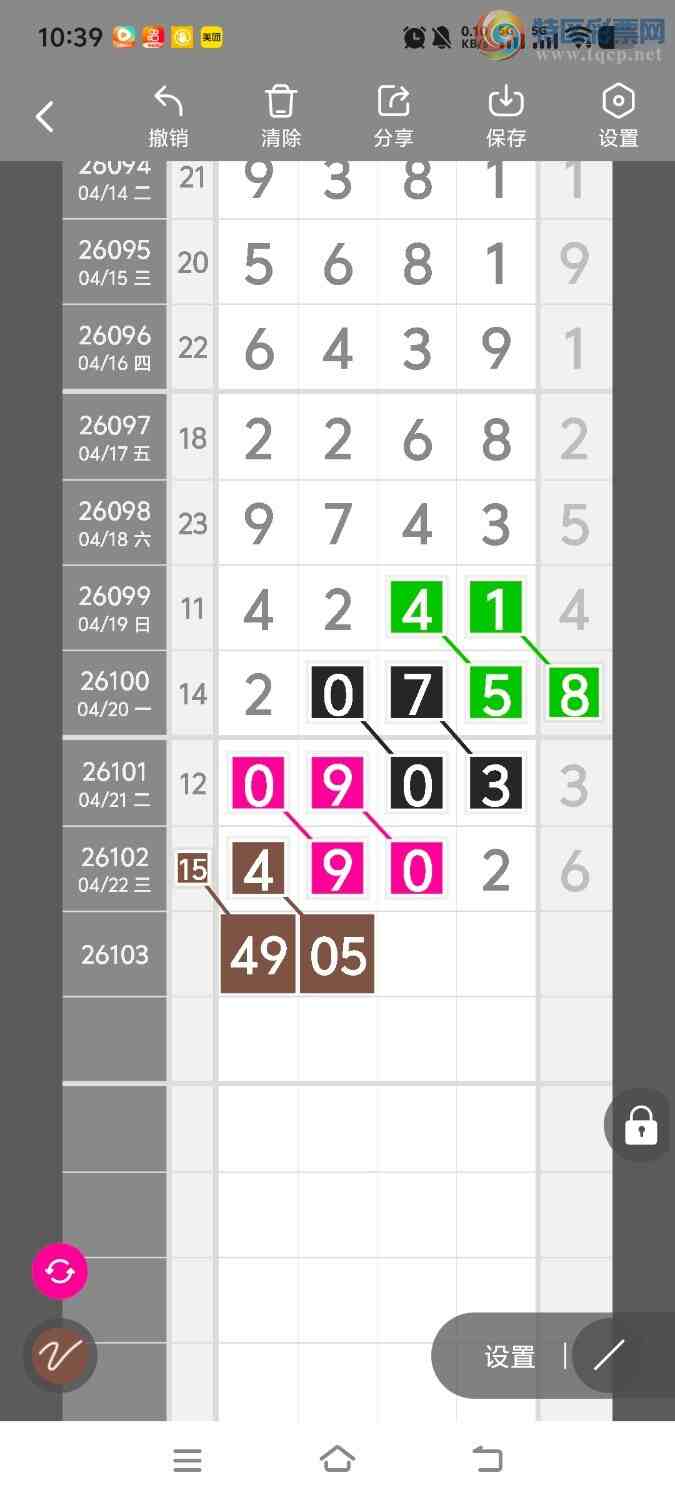Select the brown curve pen tool
The height and width of the screenshot is (1500, 675).
[60, 1356]
